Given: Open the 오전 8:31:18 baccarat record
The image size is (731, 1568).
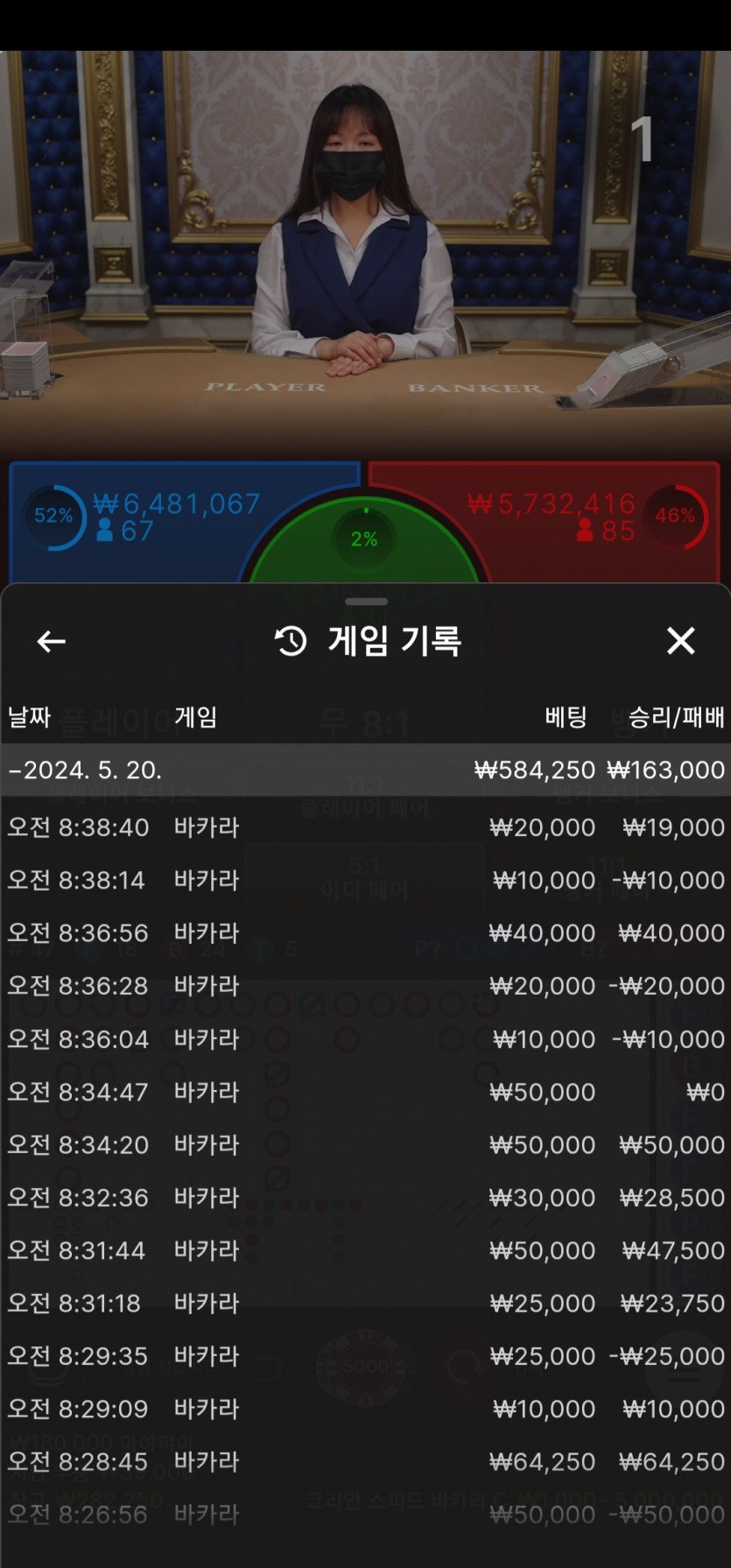Looking at the screenshot, I should coord(365,1303).
